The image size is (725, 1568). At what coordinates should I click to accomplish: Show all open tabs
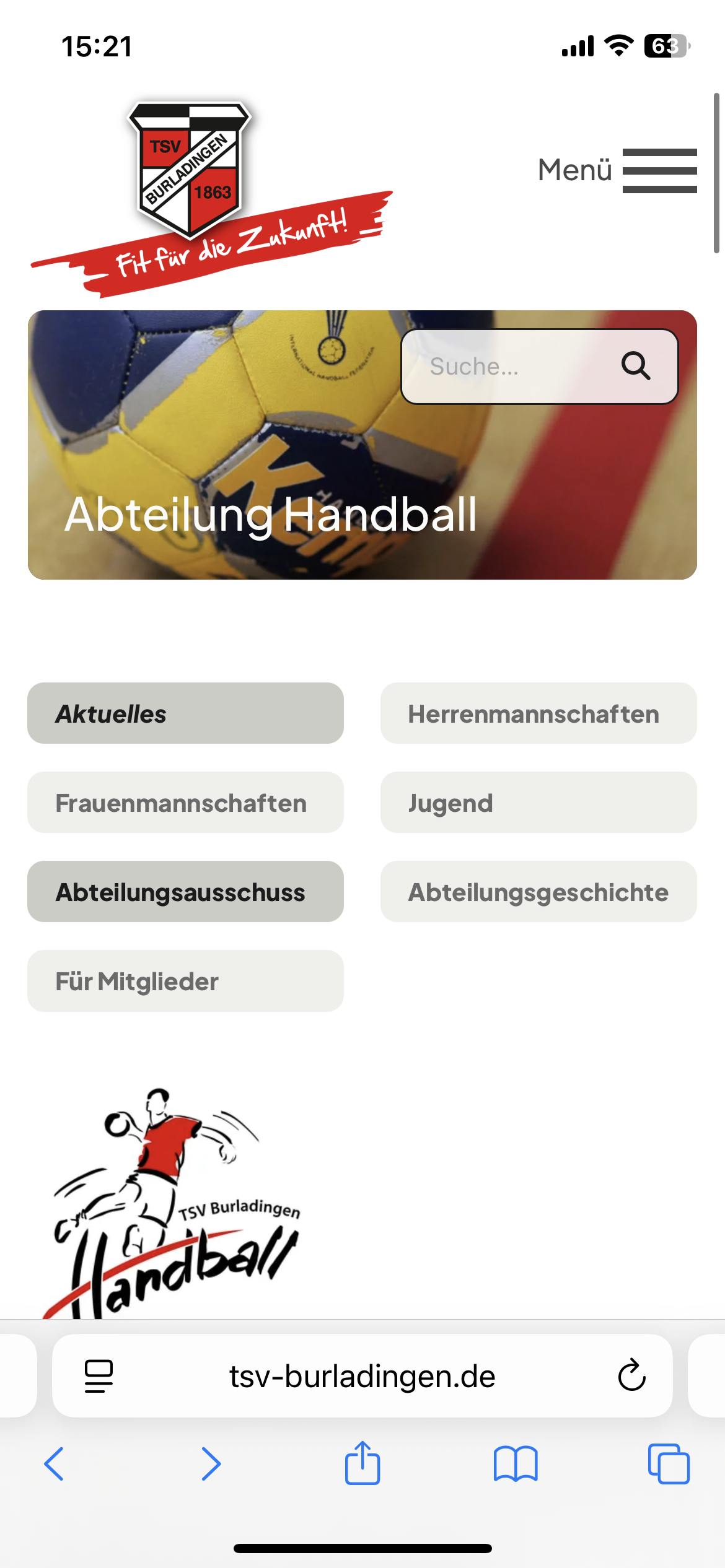668,1464
